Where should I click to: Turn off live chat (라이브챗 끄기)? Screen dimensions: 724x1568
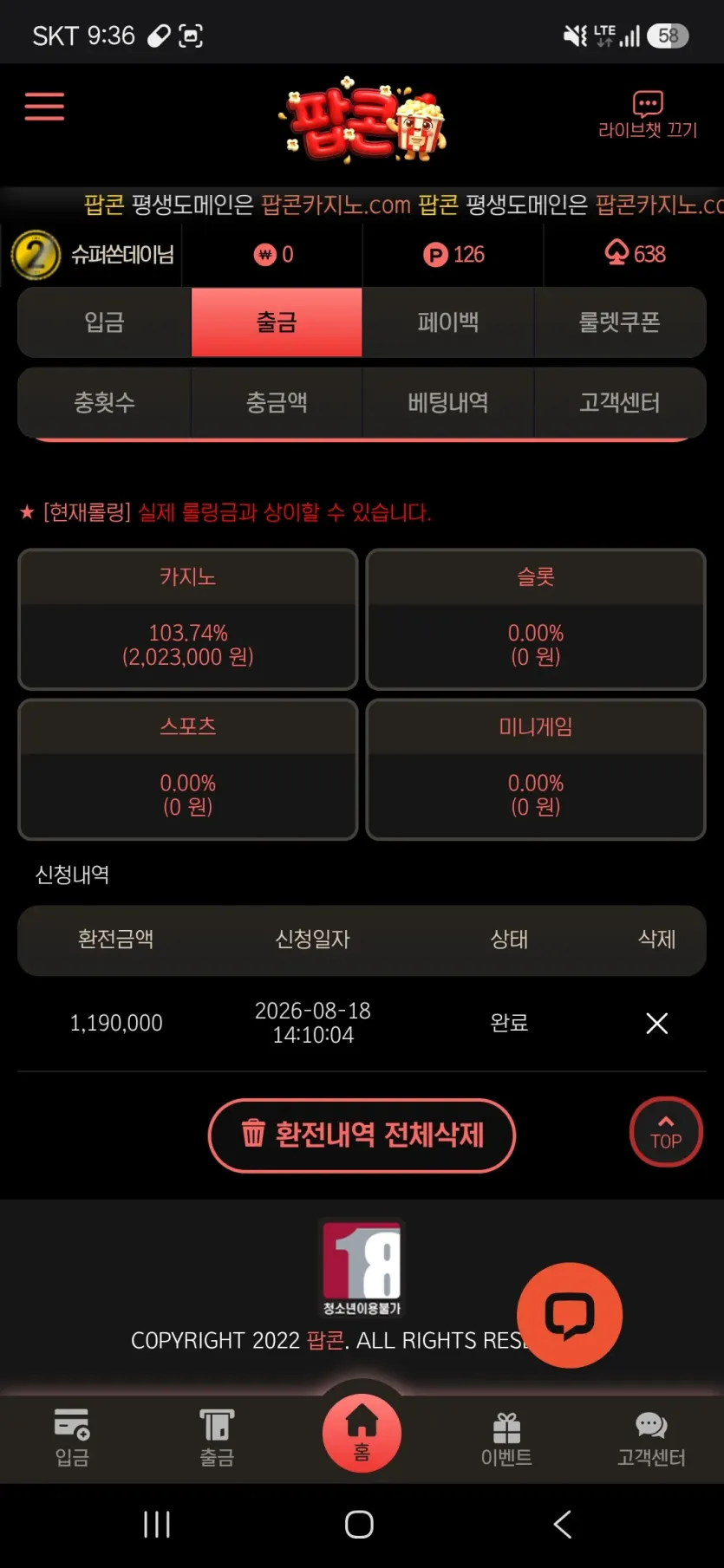647,115
